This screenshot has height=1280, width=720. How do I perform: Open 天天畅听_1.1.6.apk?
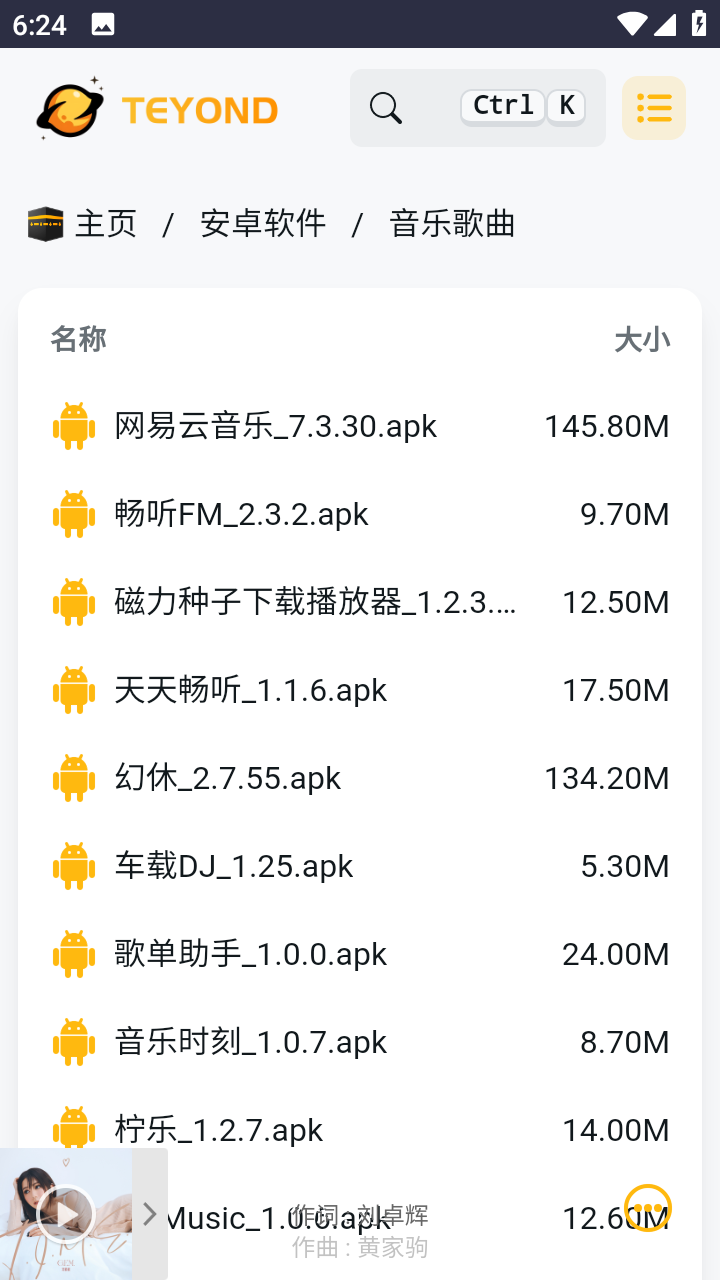click(x=360, y=690)
